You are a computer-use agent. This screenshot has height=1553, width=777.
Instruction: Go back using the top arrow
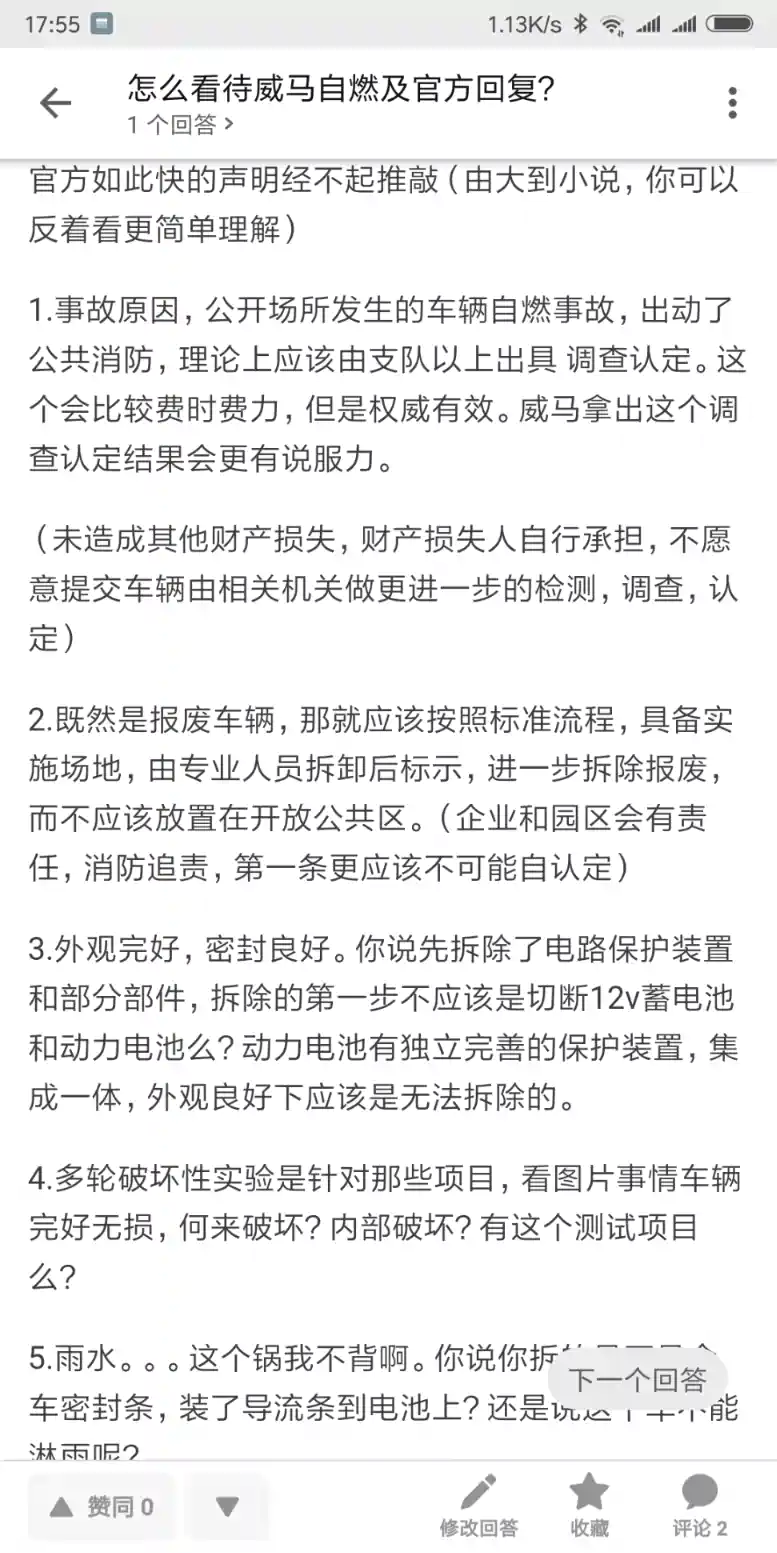point(55,102)
